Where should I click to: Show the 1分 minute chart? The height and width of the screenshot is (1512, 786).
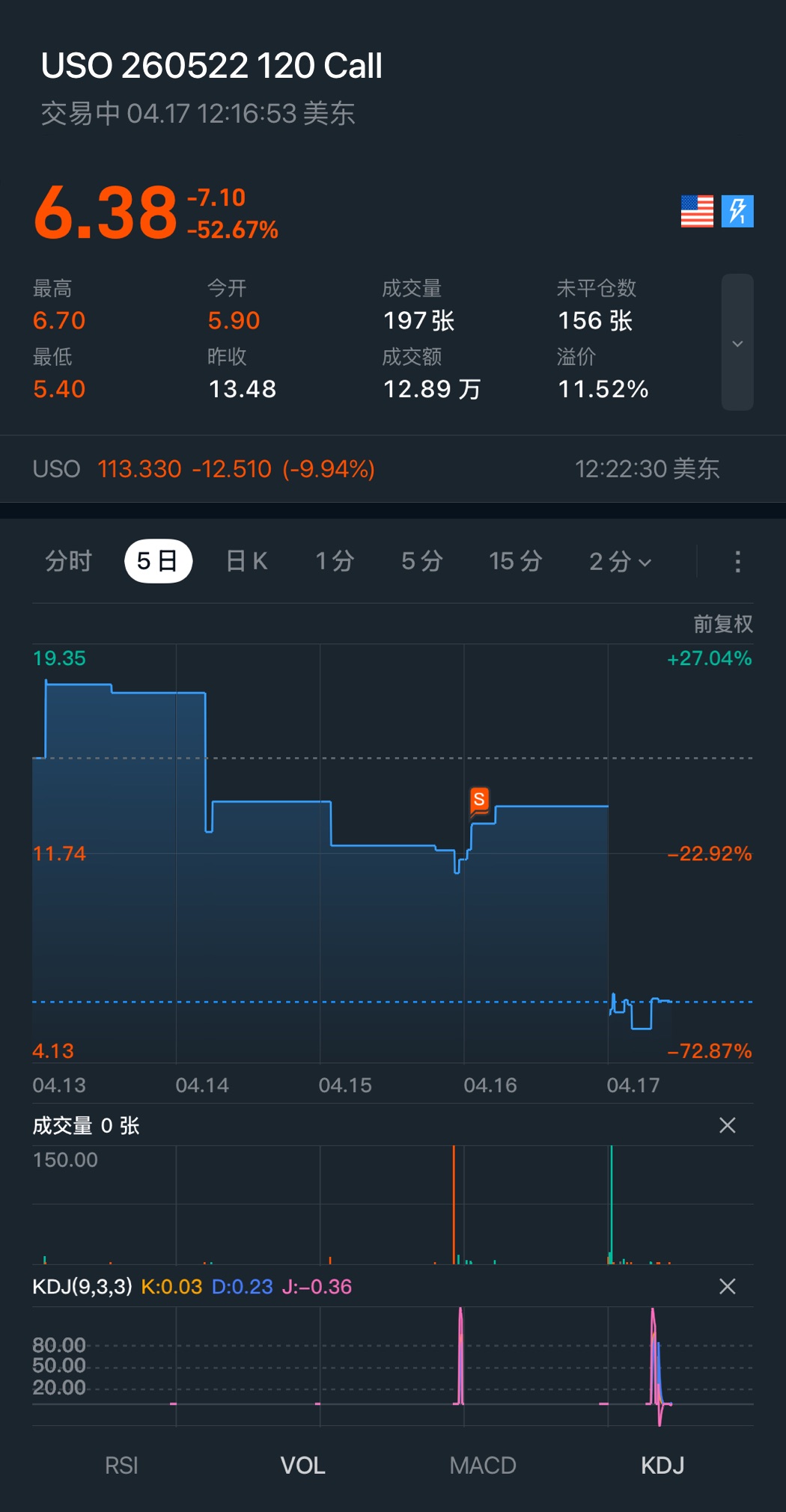(x=335, y=561)
